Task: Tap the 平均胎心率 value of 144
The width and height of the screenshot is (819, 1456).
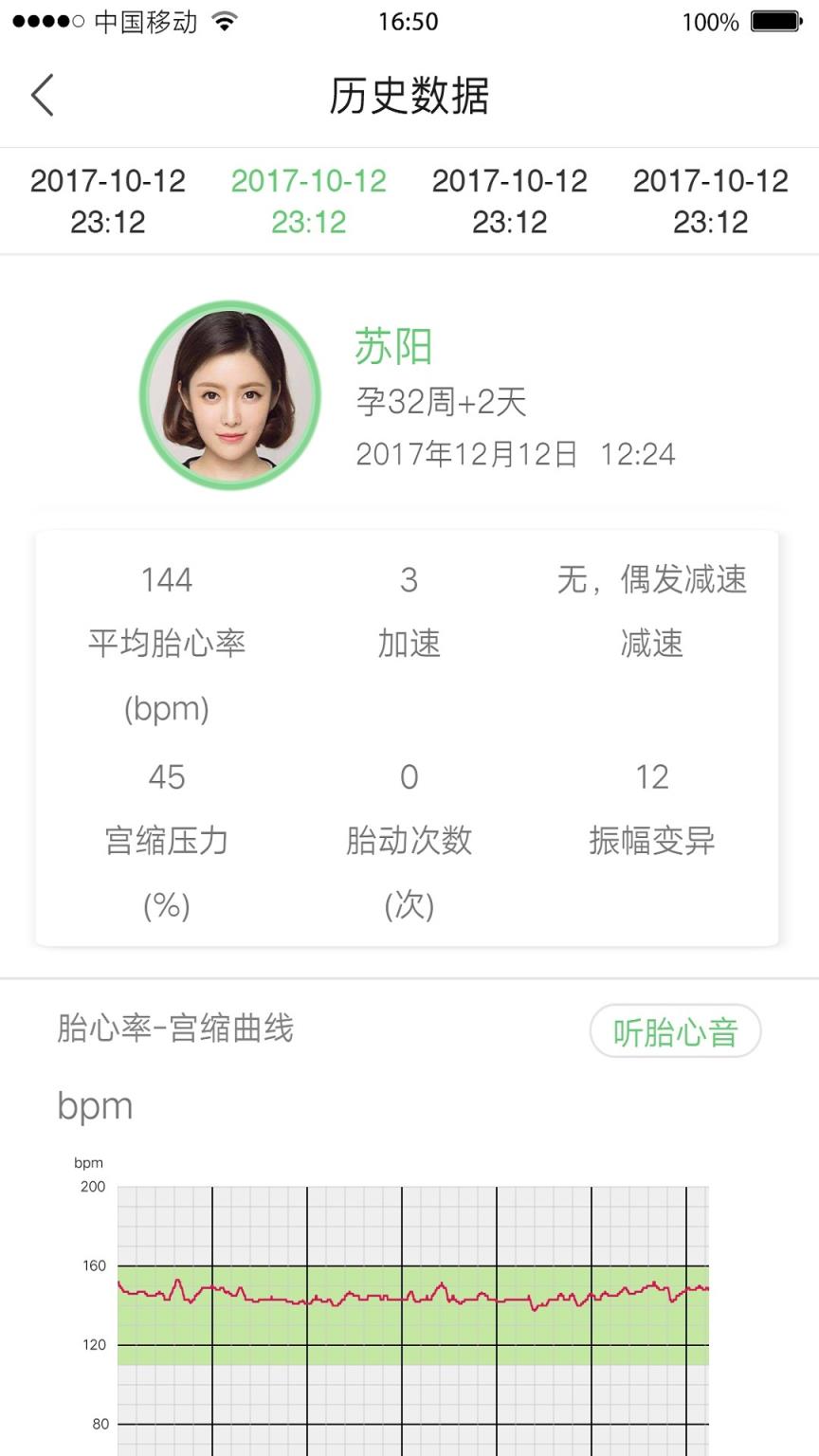Action: 167,580
